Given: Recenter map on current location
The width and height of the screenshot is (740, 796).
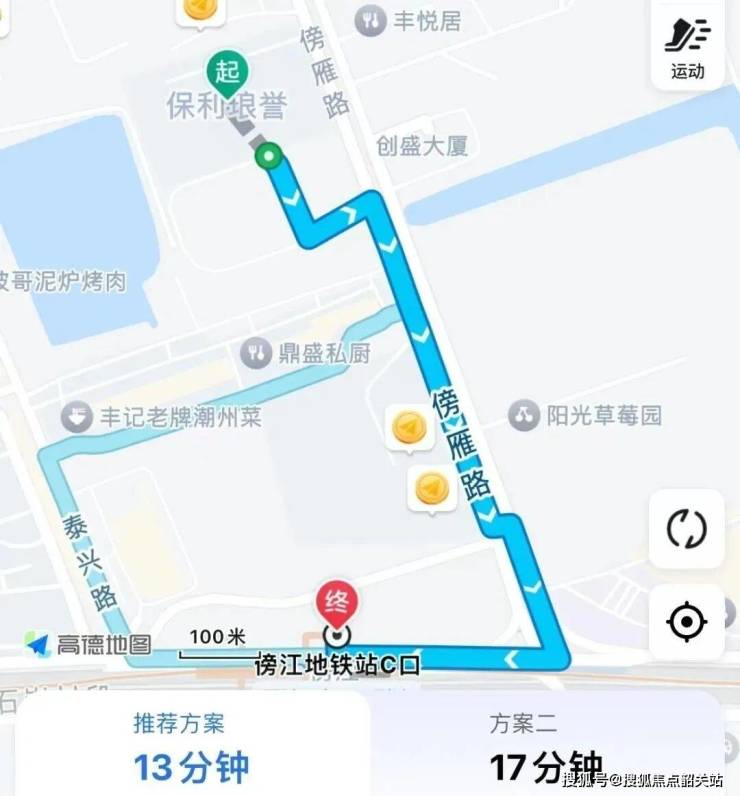Looking at the screenshot, I should pos(686,623).
